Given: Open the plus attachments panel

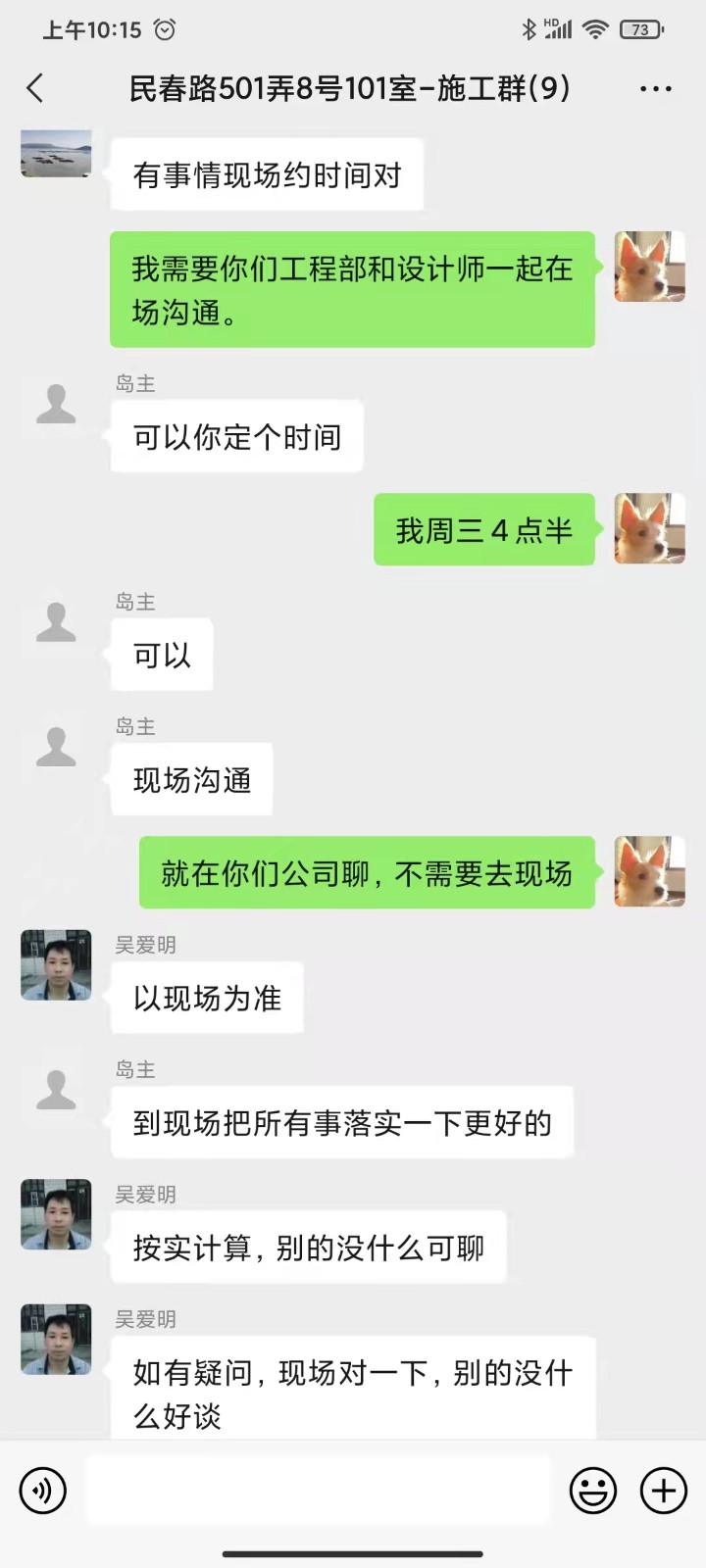Looking at the screenshot, I should point(664,1491).
